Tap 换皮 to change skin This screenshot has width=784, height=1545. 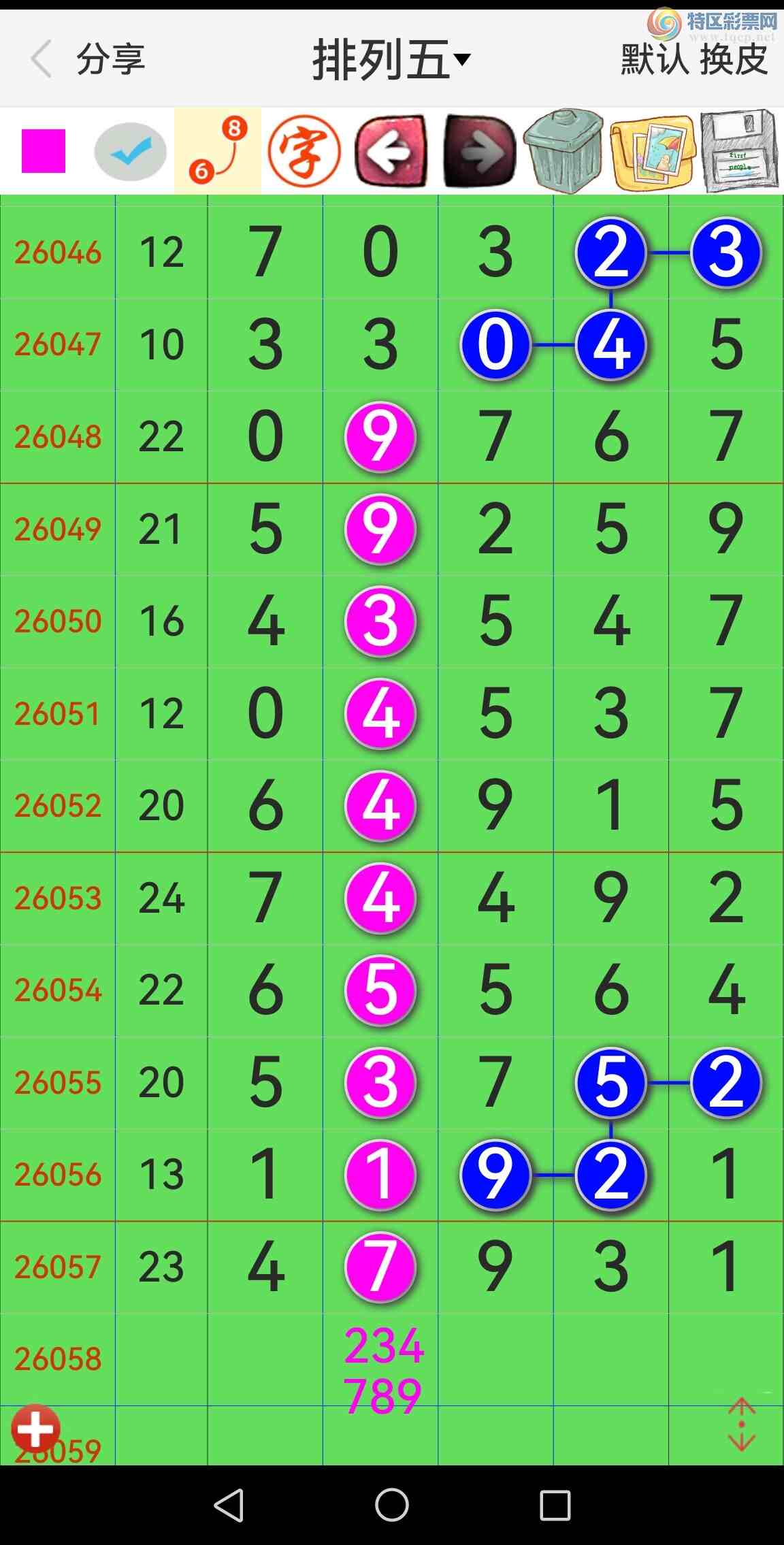coord(734,59)
